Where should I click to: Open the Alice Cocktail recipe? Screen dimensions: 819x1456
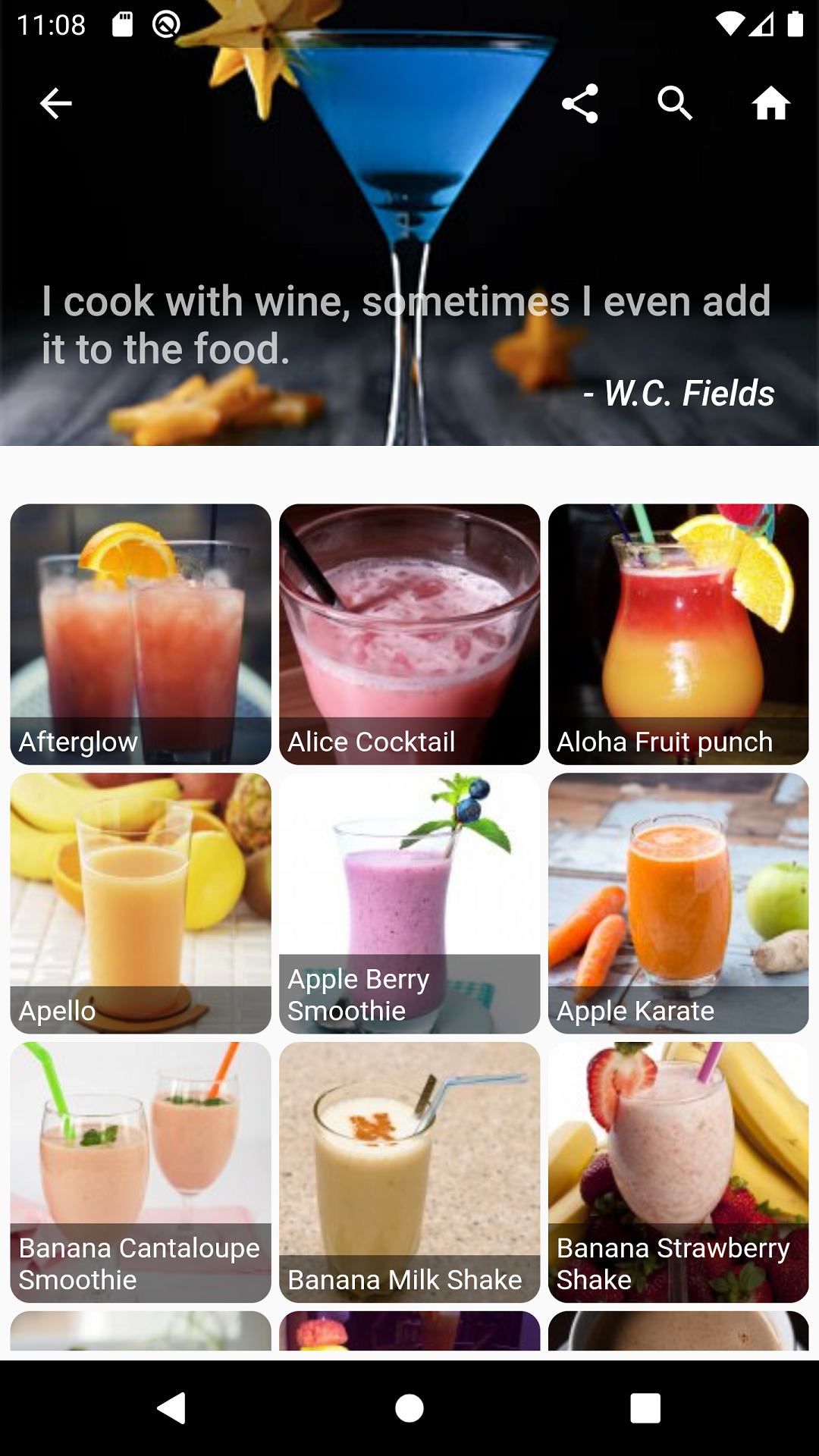(x=409, y=634)
